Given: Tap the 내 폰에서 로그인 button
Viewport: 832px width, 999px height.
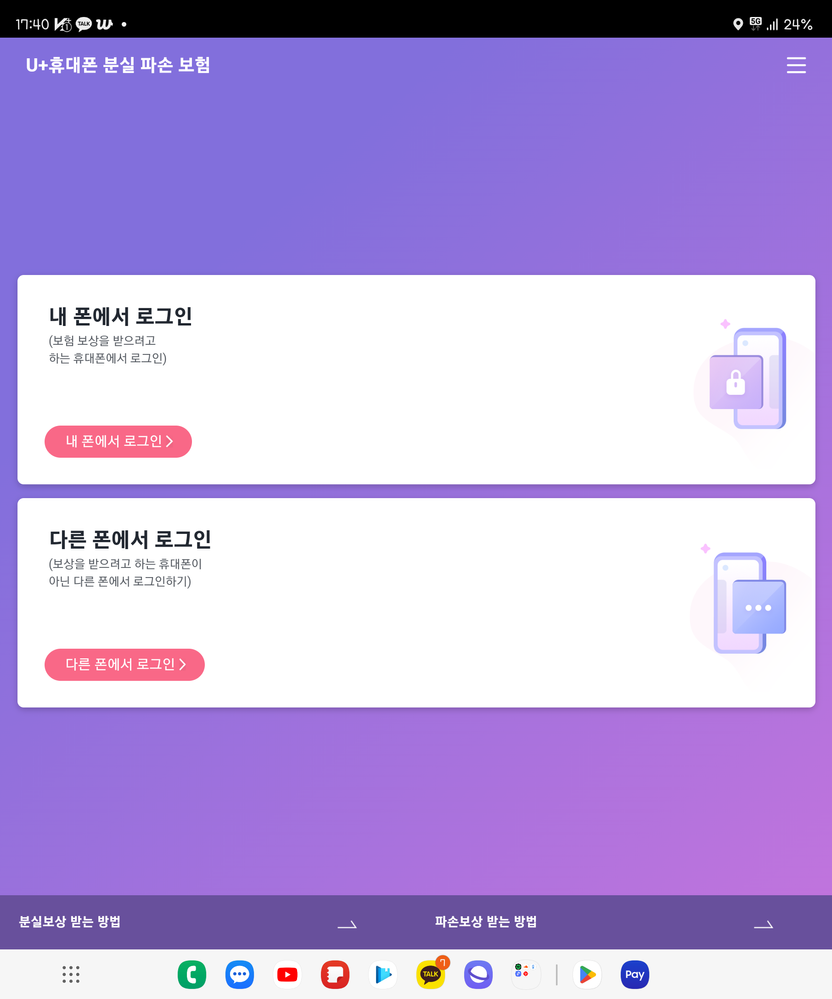Looking at the screenshot, I should (118, 441).
